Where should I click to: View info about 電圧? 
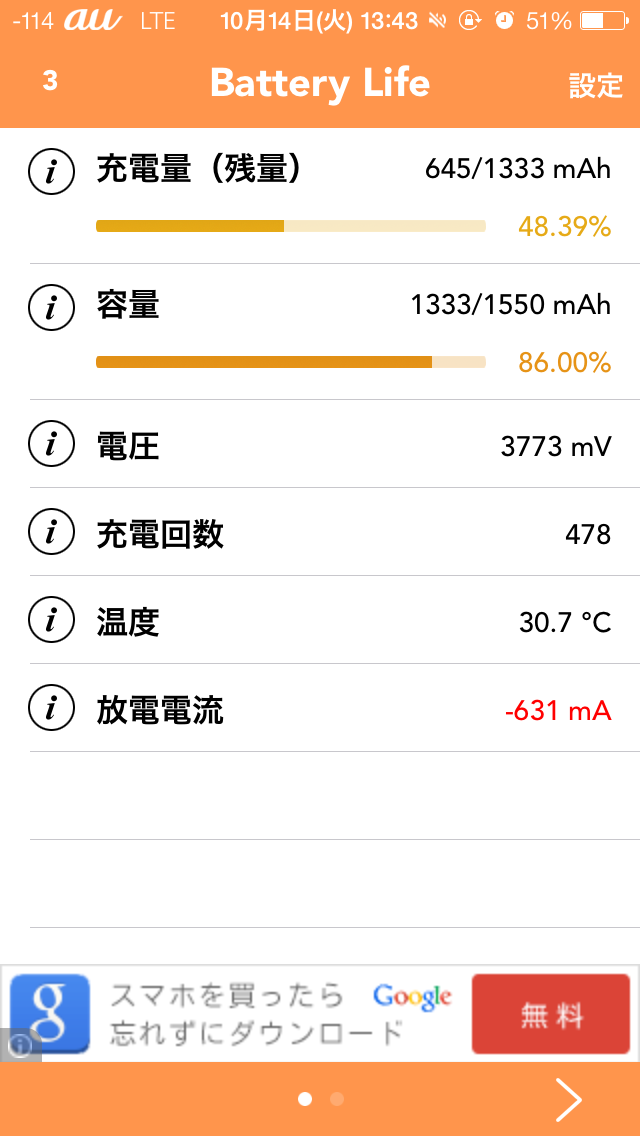(x=51, y=443)
